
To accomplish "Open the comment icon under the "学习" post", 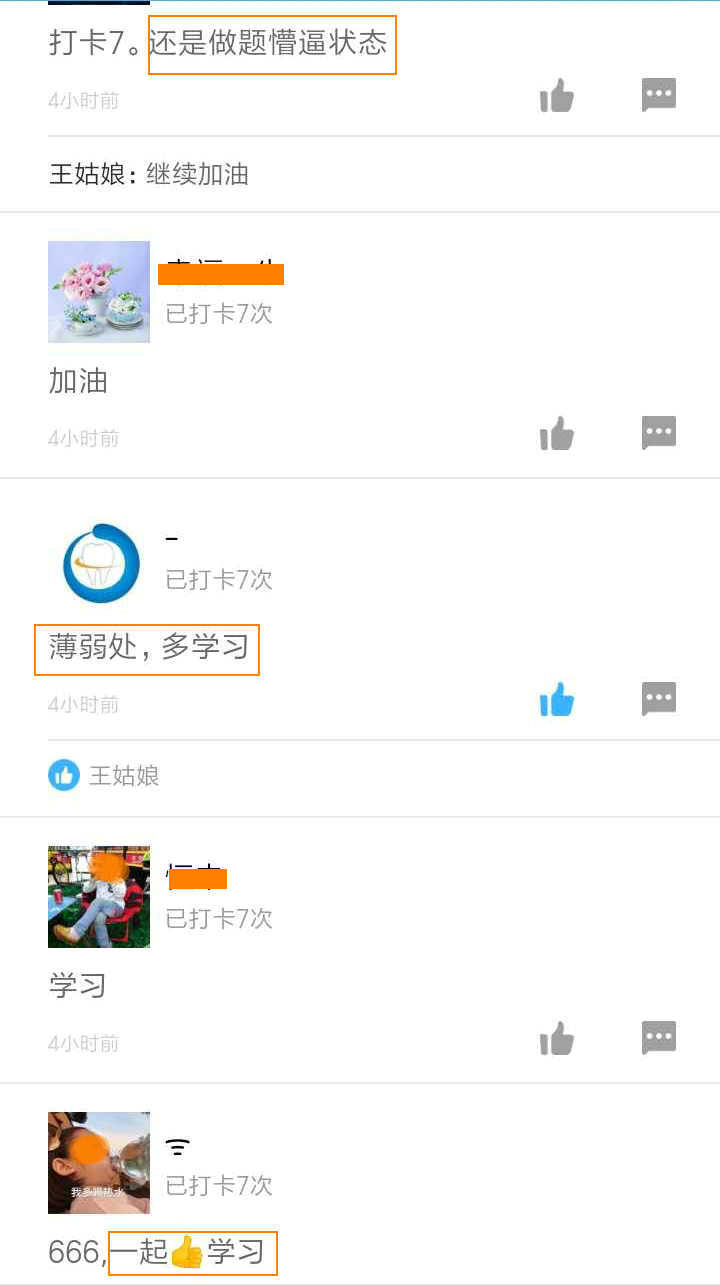I will 659,1037.
